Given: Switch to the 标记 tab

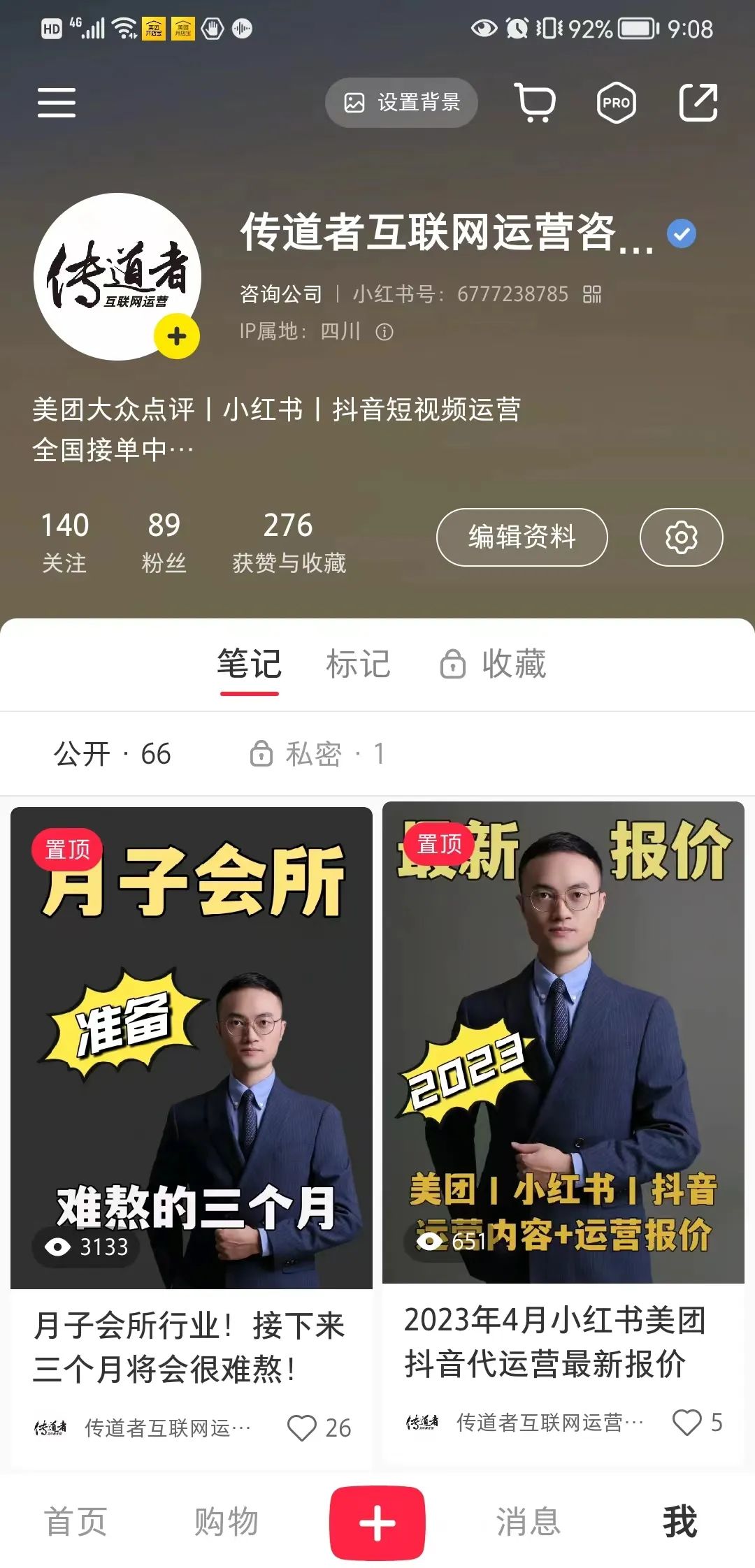Looking at the screenshot, I should 358,664.
